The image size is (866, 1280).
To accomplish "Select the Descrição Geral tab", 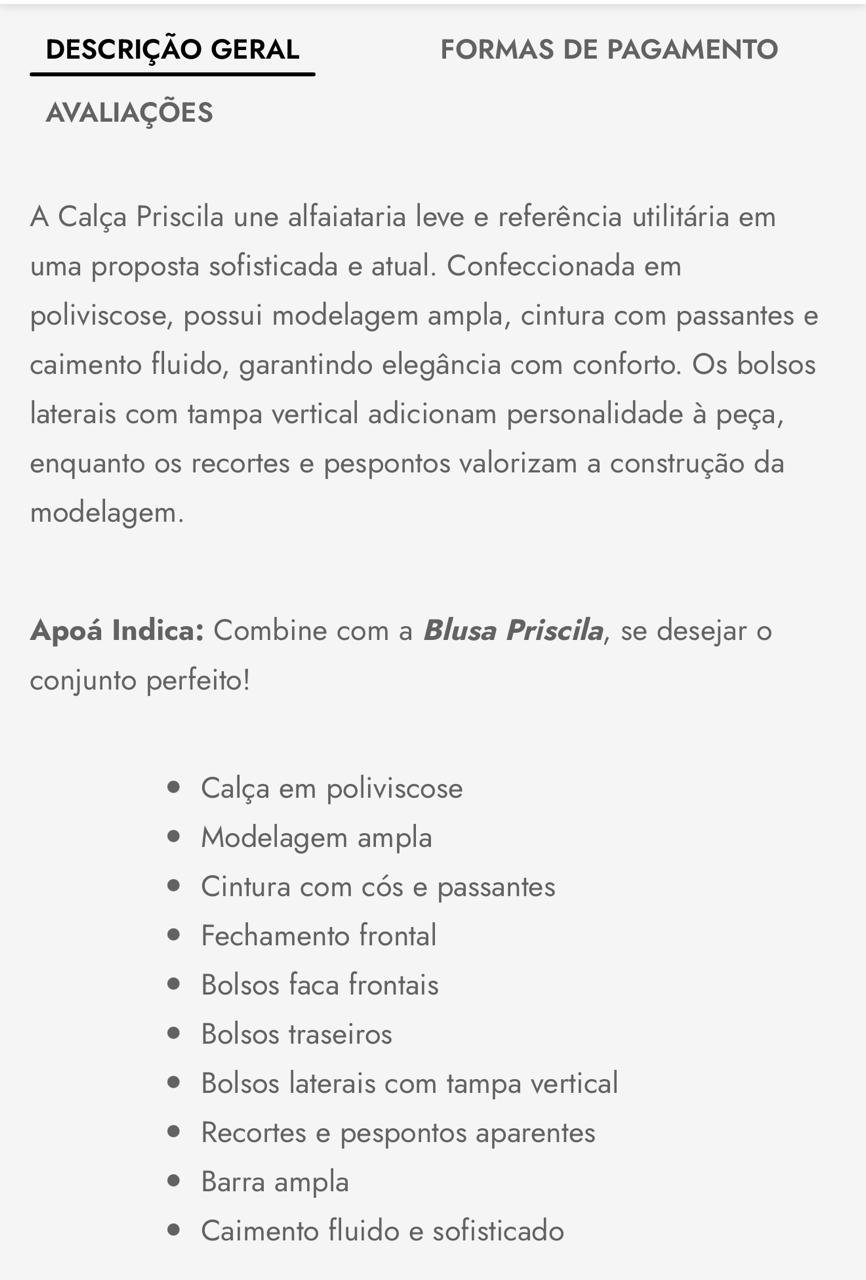I will tap(172, 50).
